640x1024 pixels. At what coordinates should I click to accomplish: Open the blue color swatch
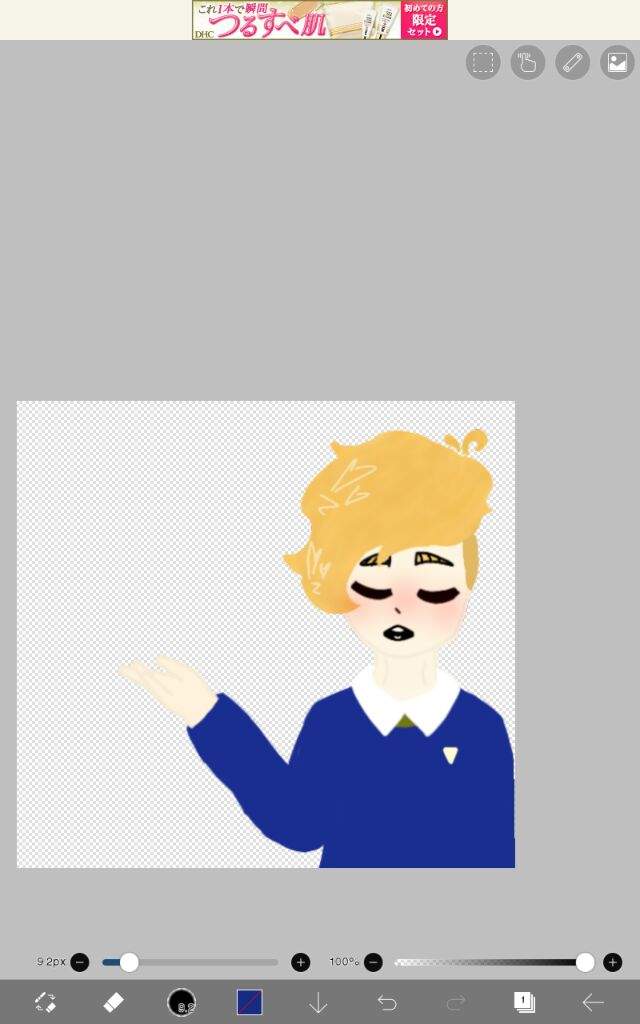pyautogui.click(x=249, y=1002)
